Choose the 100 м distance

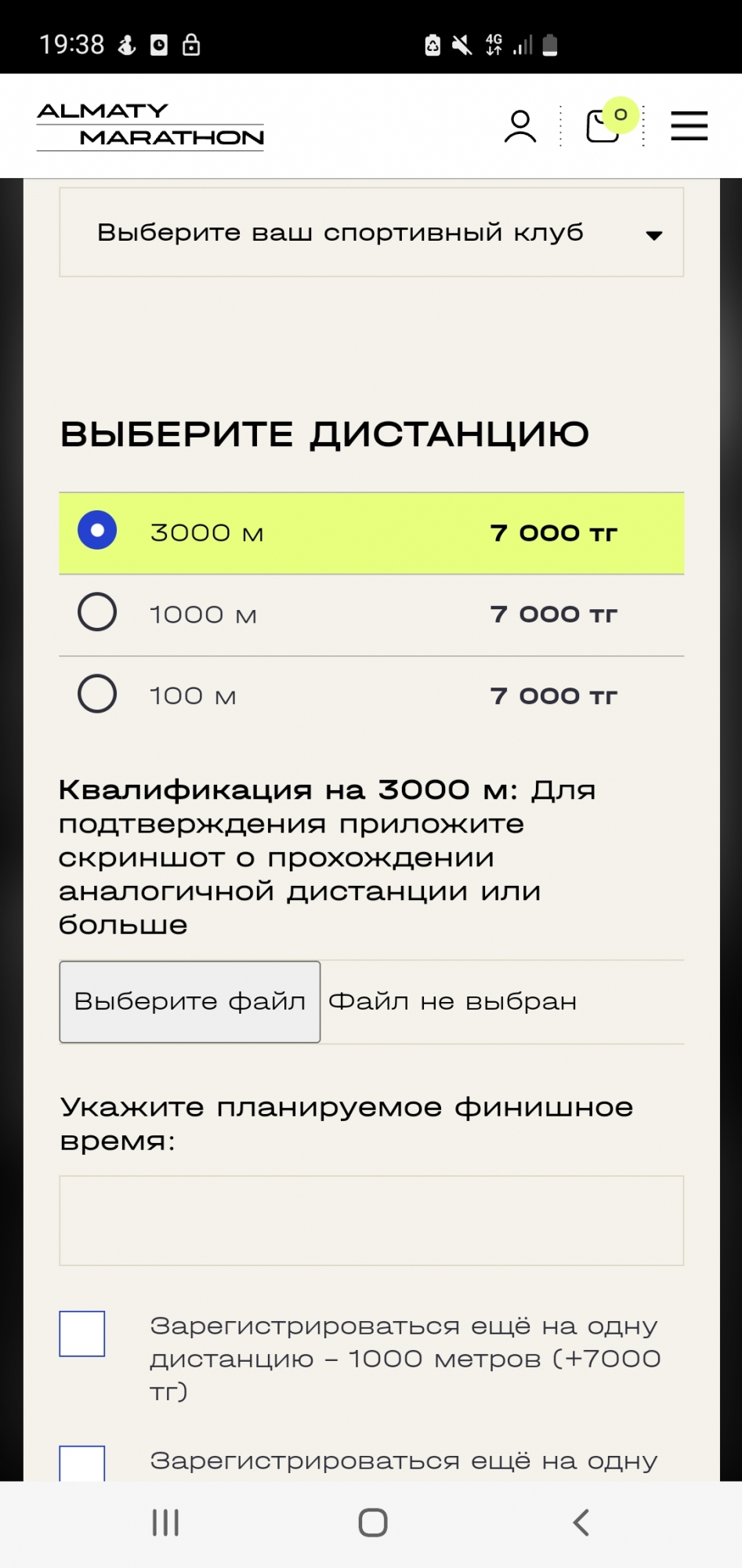[97, 694]
